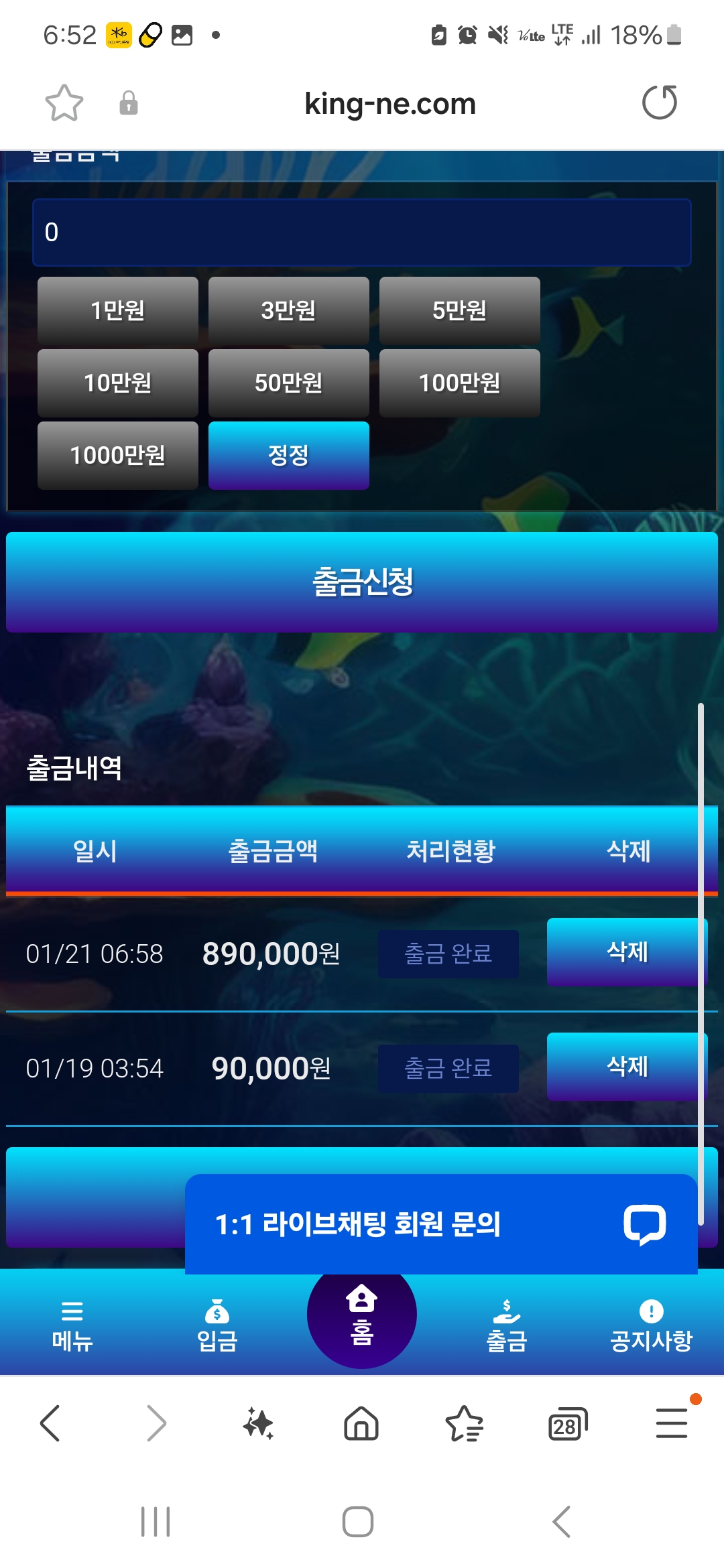Reload the page with the refresh icon
This screenshot has width=724, height=1568.
(x=660, y=103)
